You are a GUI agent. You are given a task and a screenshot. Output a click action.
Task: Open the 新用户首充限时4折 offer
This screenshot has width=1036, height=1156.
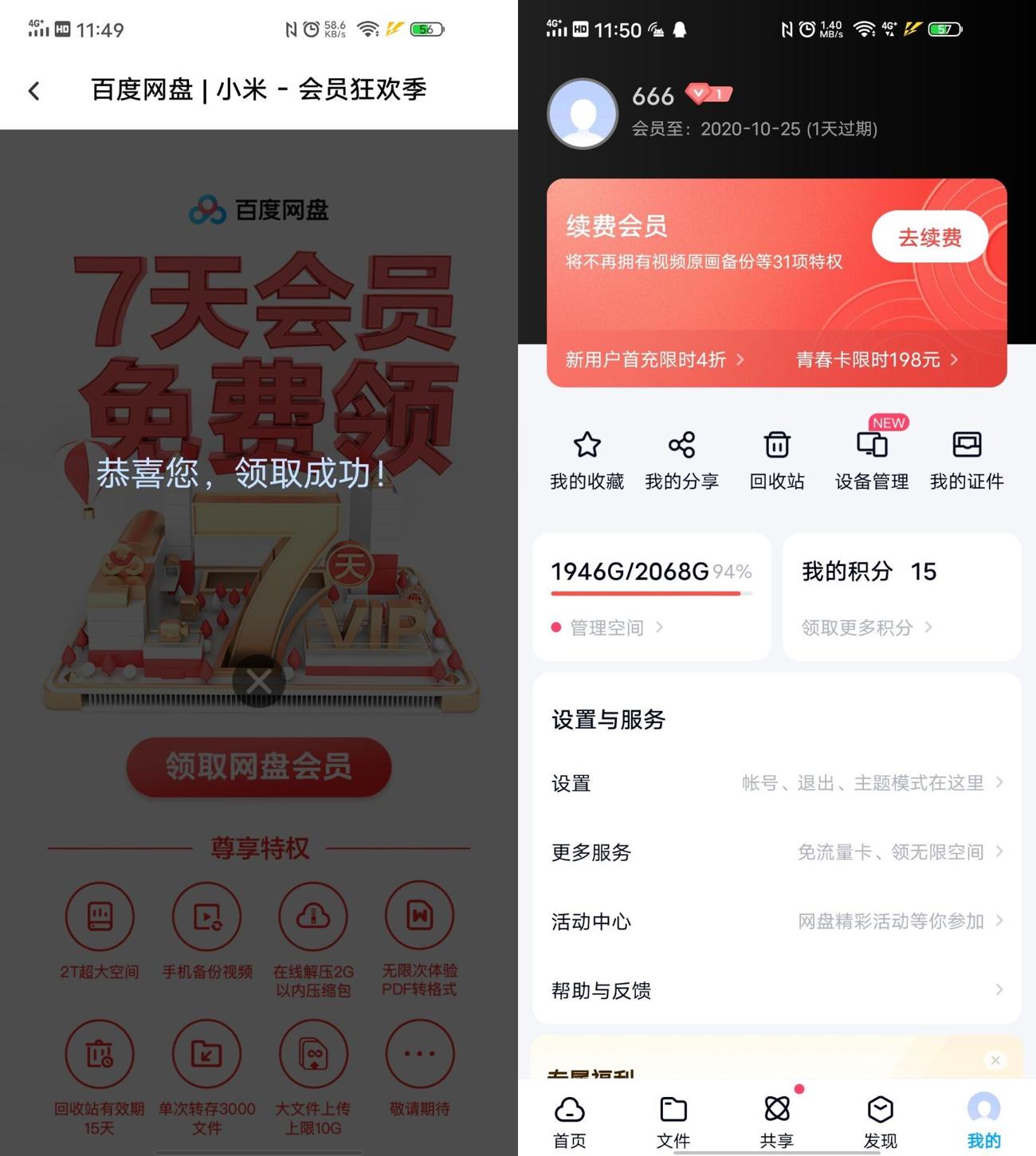tap(653, 360)
